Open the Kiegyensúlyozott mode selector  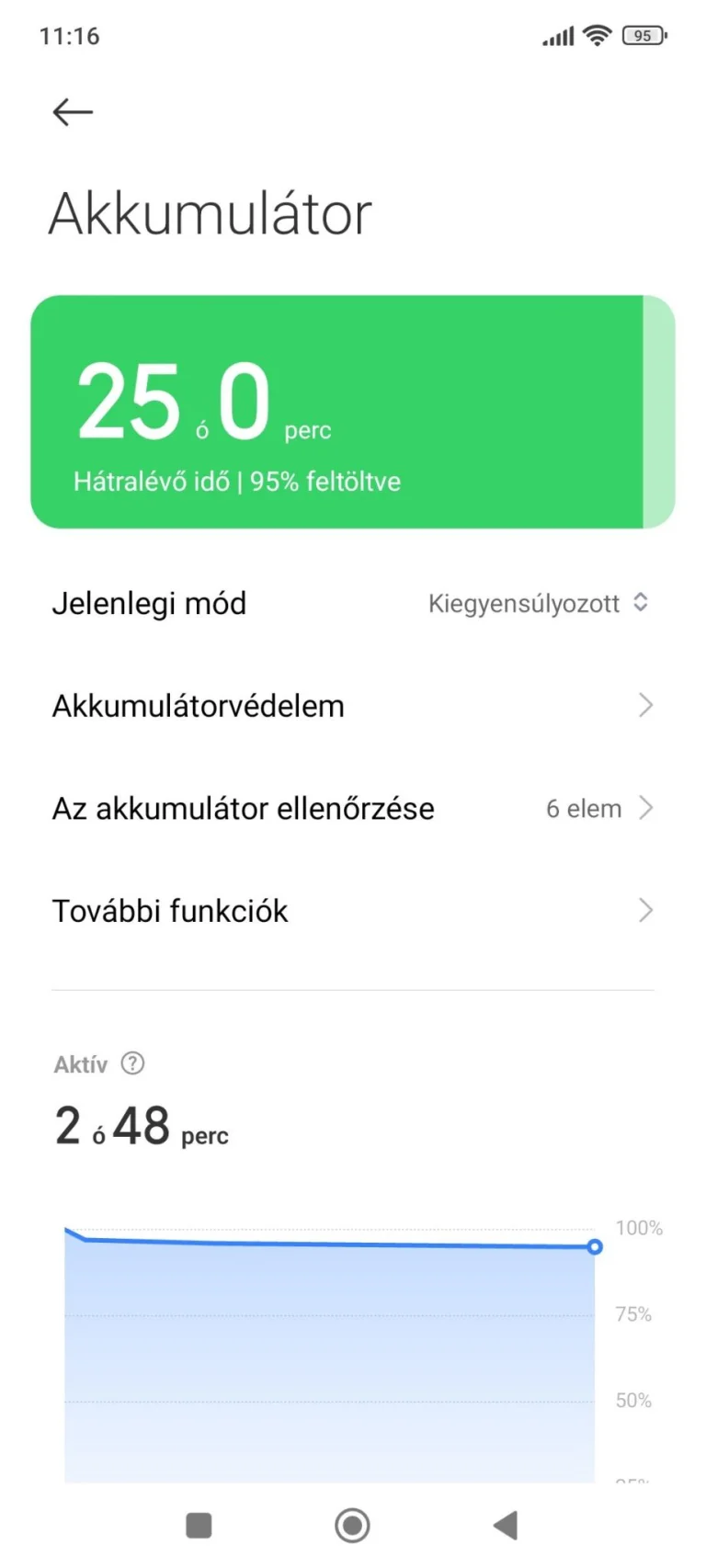[539, 603]
